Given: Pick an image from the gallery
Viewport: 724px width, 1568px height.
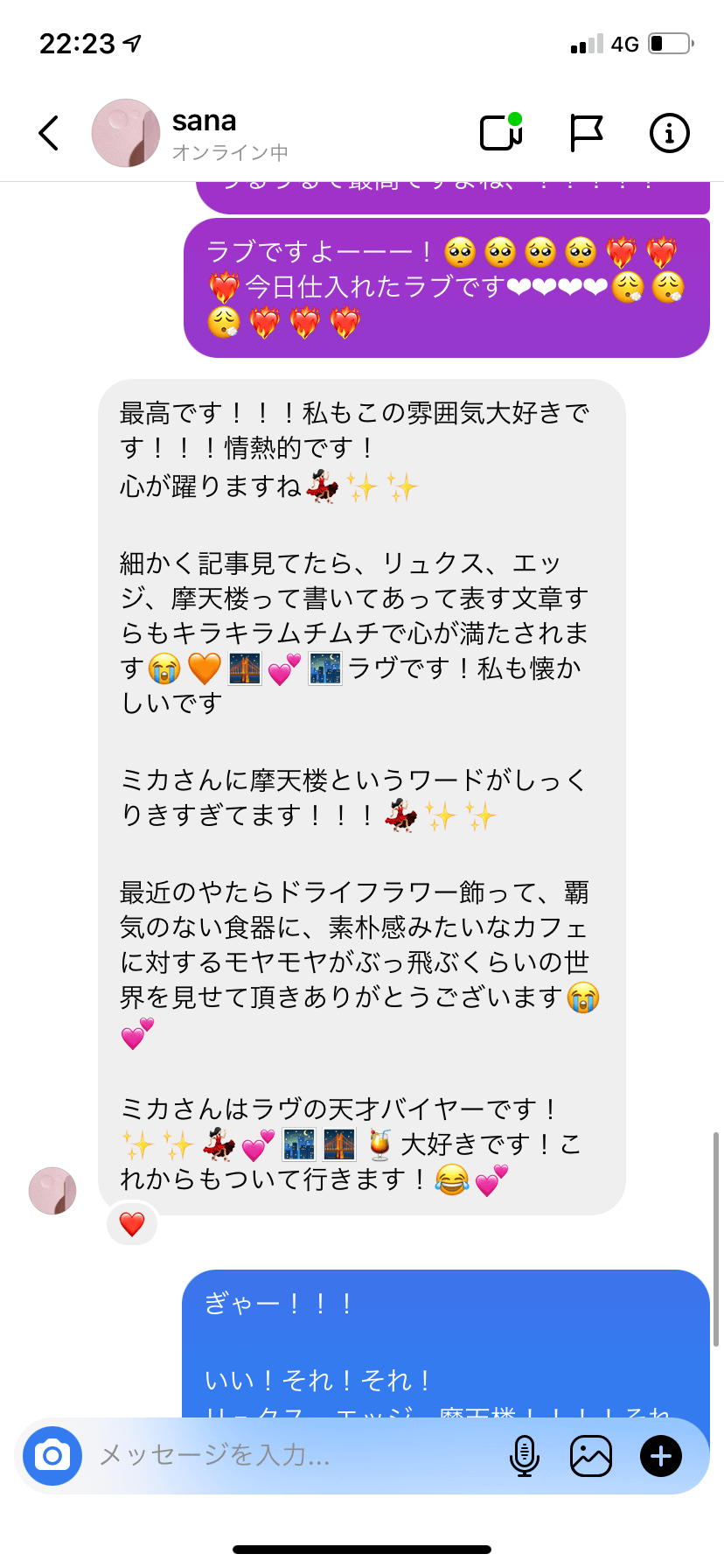Looking at the screenshot, I should pyautogui.click(x=591, y=1455).
